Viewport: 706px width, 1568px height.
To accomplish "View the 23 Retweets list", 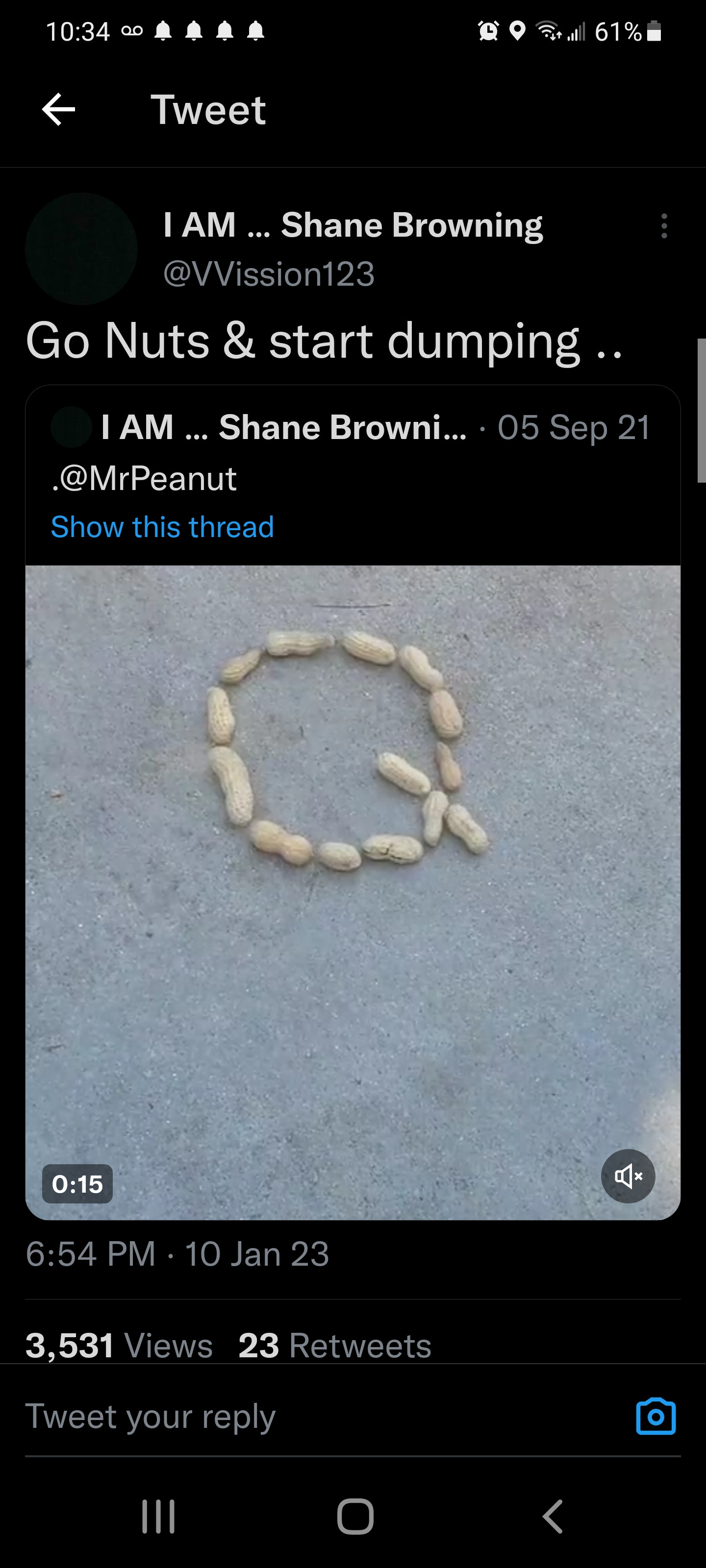I will pyautogui.click(x=334, y=1345).
